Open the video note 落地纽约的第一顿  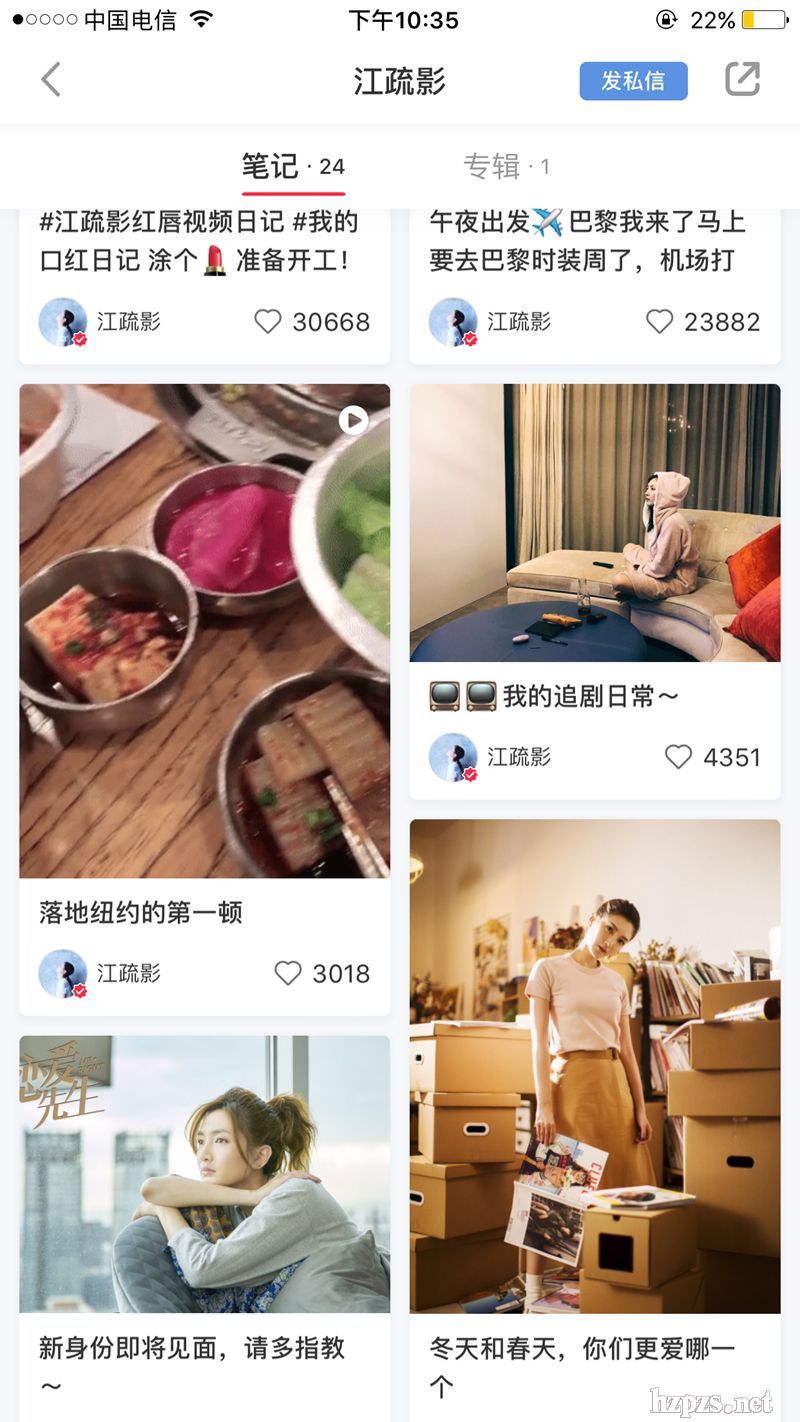coord(204,630)
